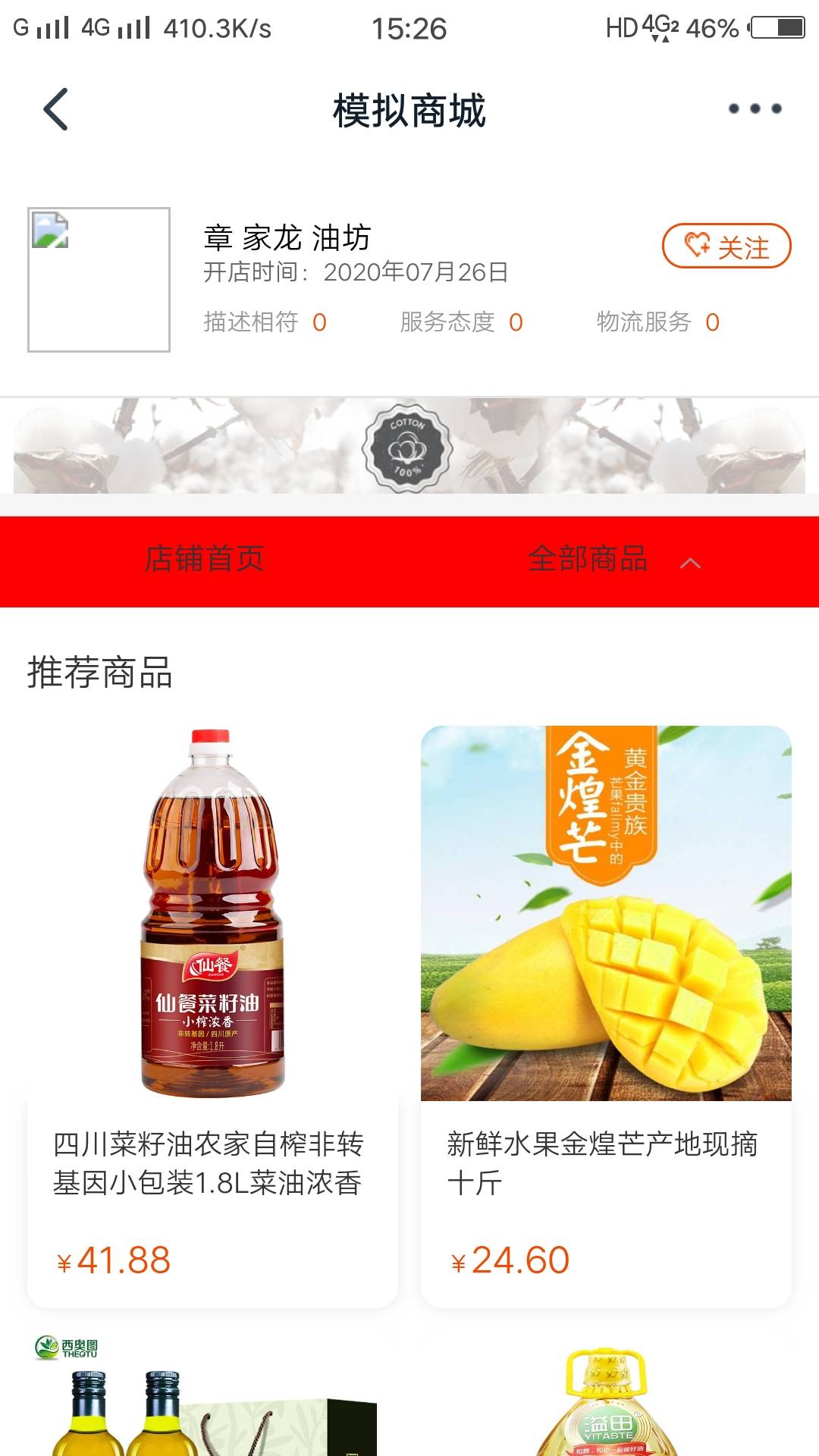Go back using the top-left arrow

(56, 110)
